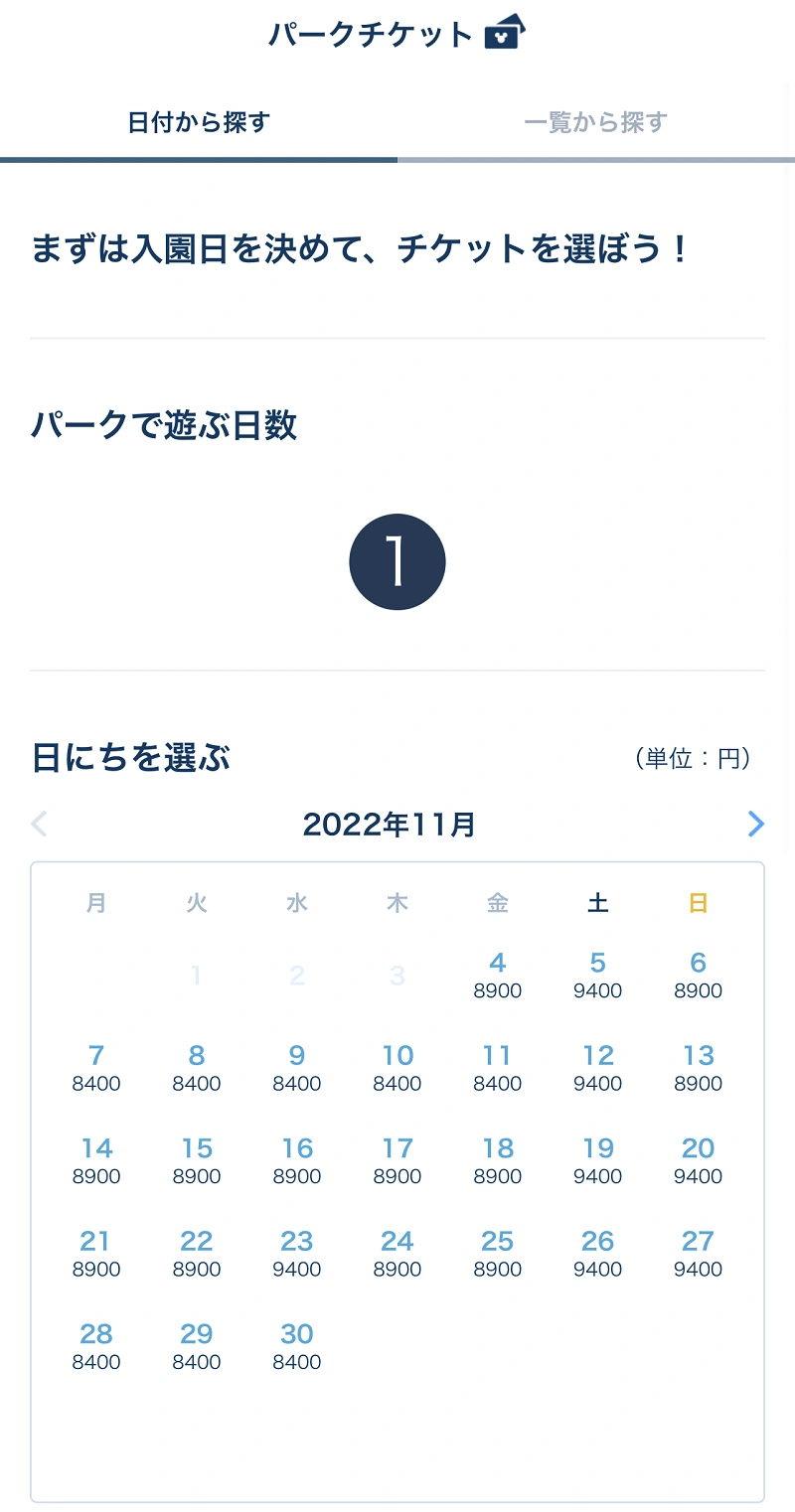
Task: Choose November 7 priced 8400
Action: point(96,1068)
